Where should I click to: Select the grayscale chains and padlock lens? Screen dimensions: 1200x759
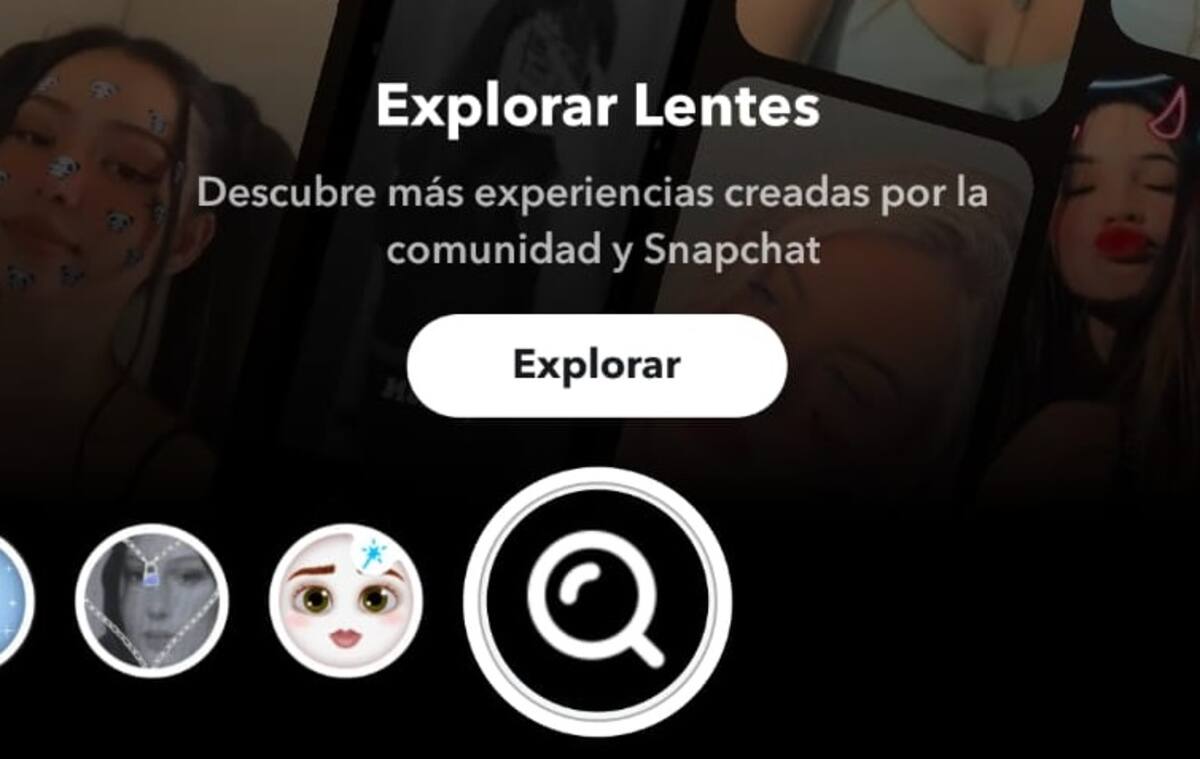(152, 601)
